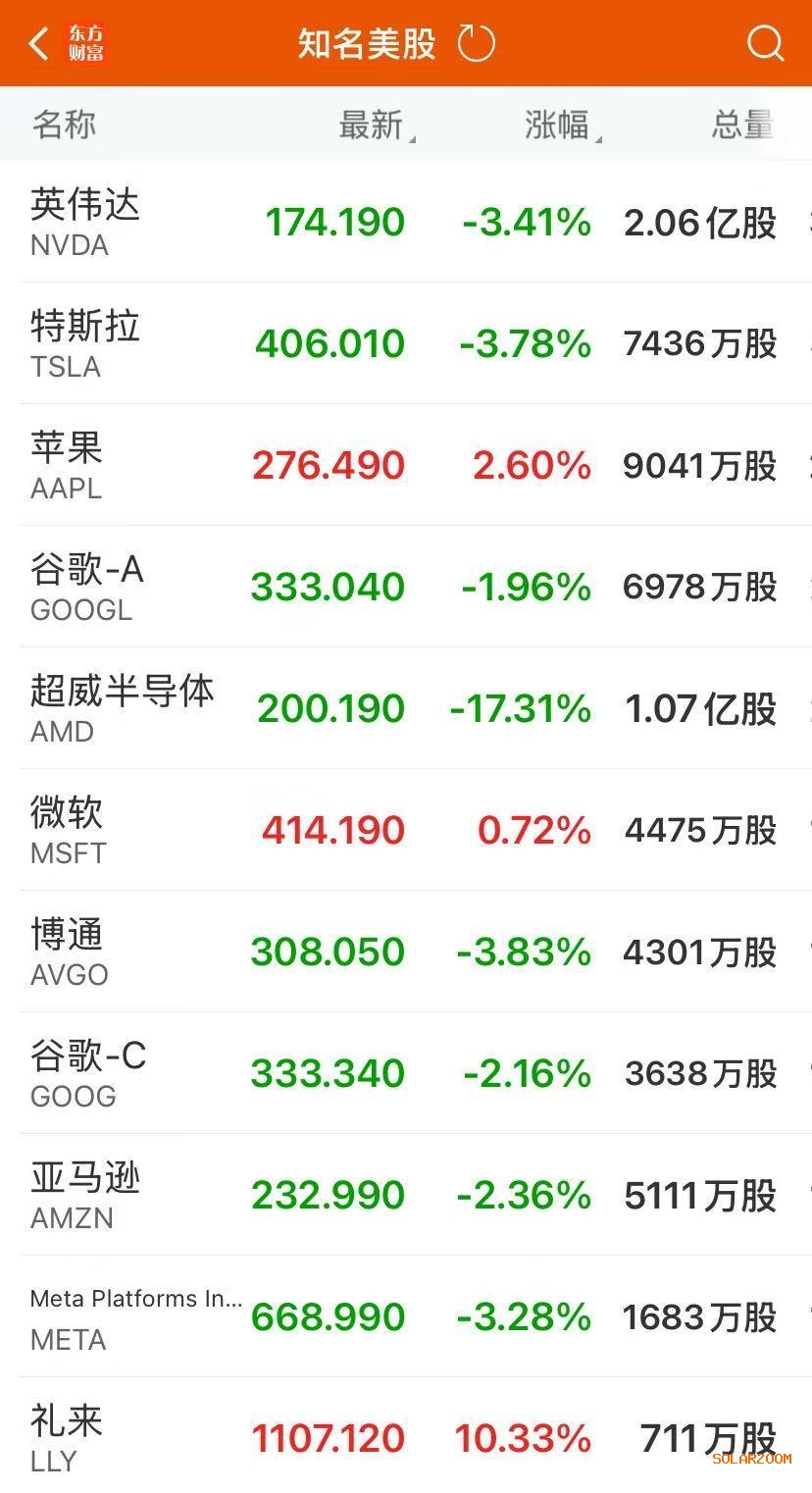Image resolution: width=812 pixels, height=1493 pixels.
Task: Refresh the 知名美股 stock list
Action: [x=477, y=44]
